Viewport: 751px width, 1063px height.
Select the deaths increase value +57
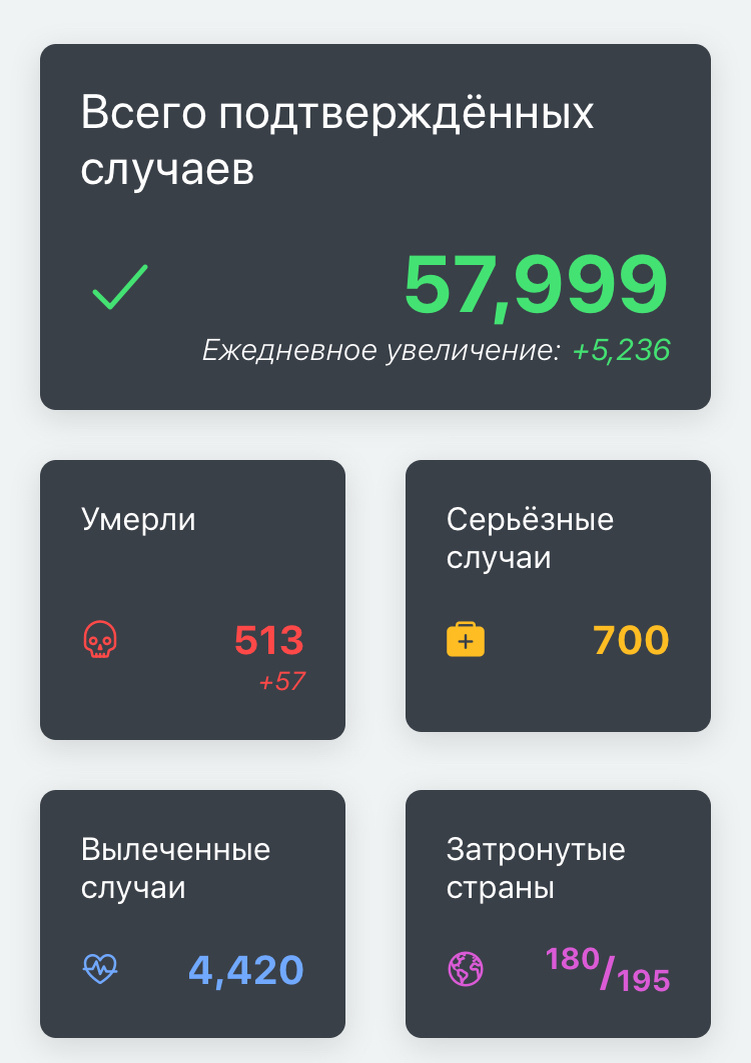click(x=283, y=681)
